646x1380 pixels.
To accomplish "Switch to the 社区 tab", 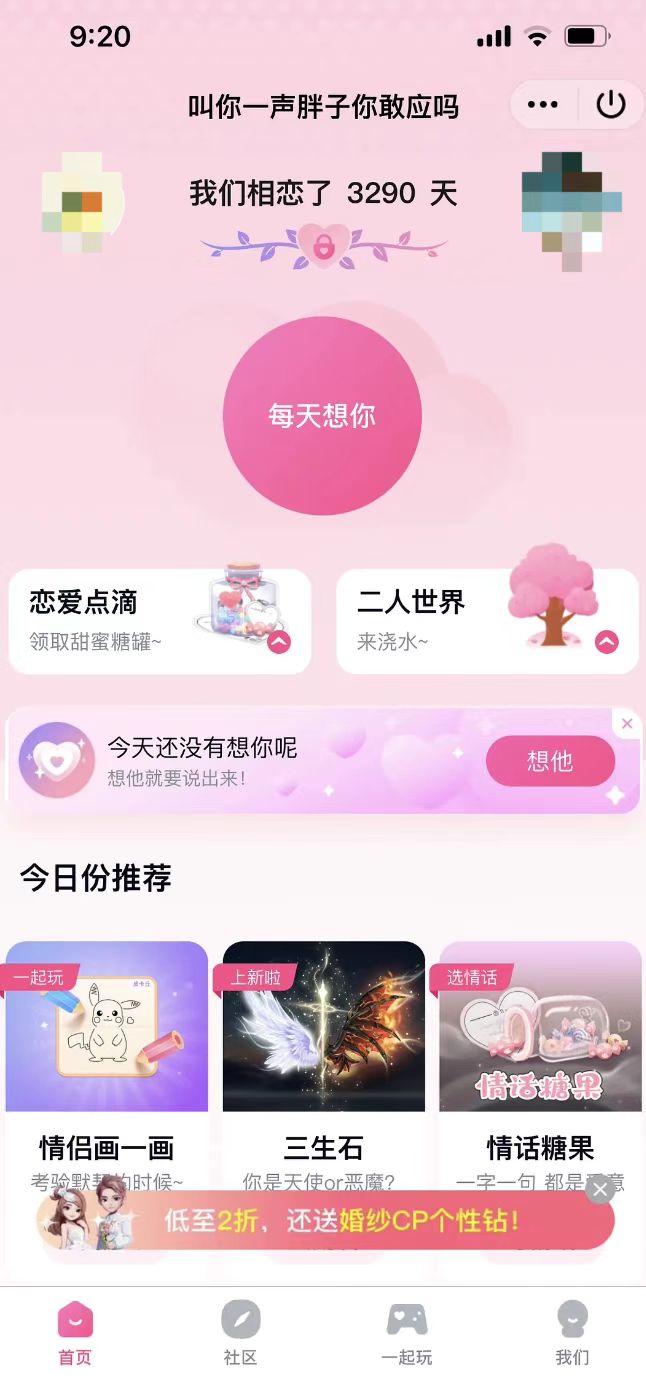I will click(241, 1332).
